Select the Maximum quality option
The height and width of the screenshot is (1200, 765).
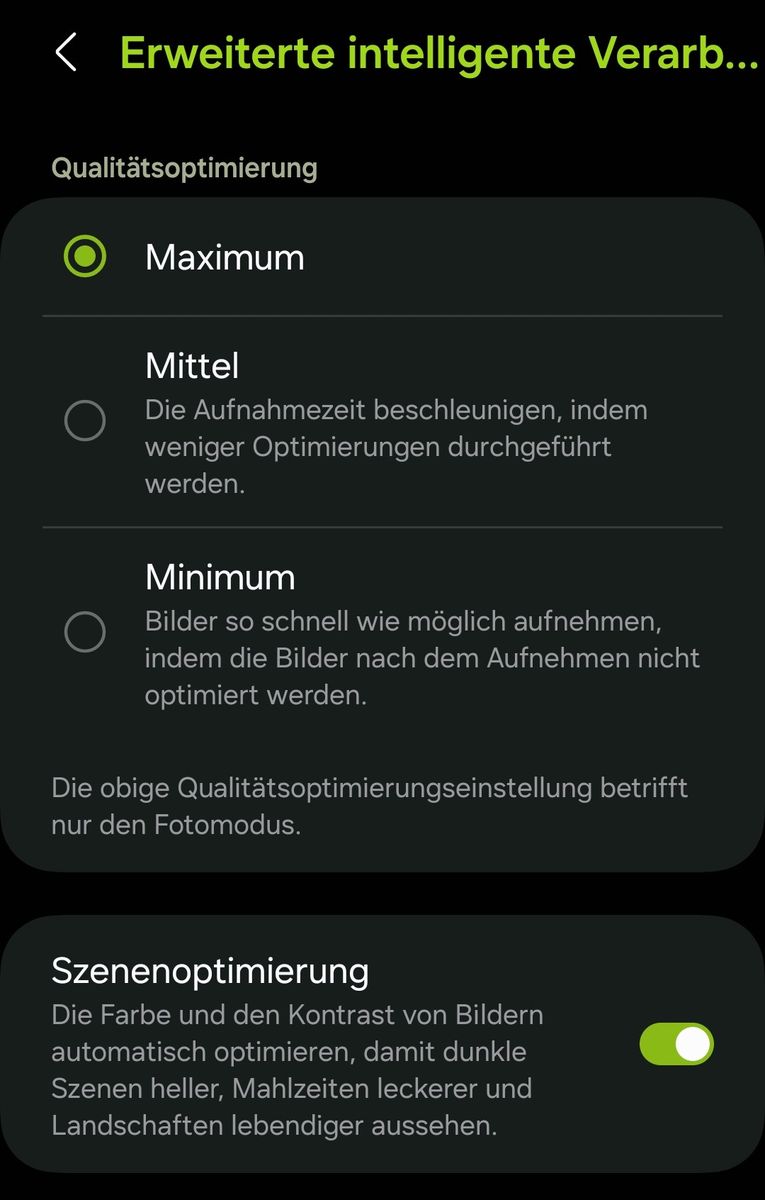pos(85,257)
